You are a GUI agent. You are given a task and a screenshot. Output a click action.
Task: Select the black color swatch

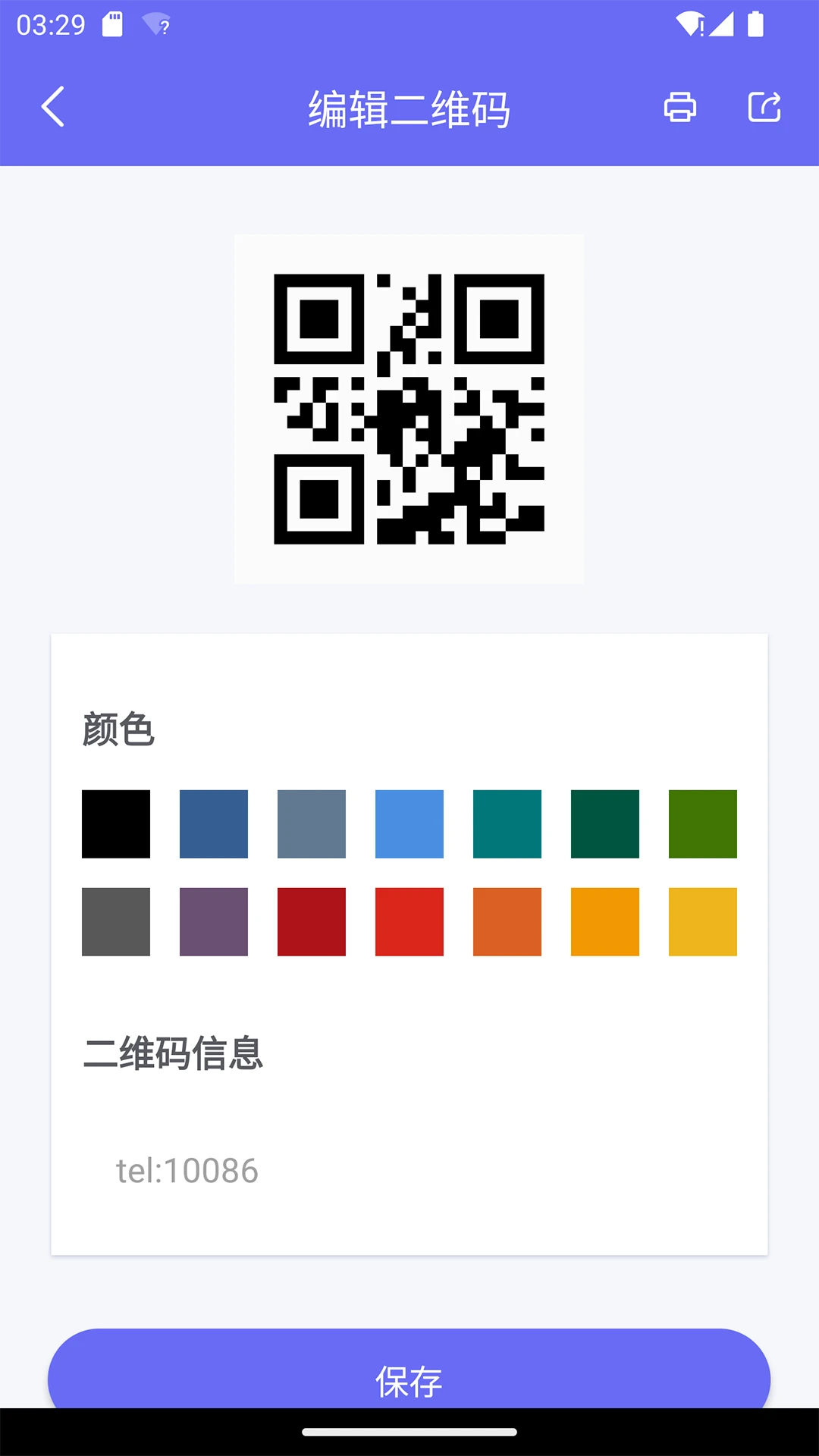(116, 824)
